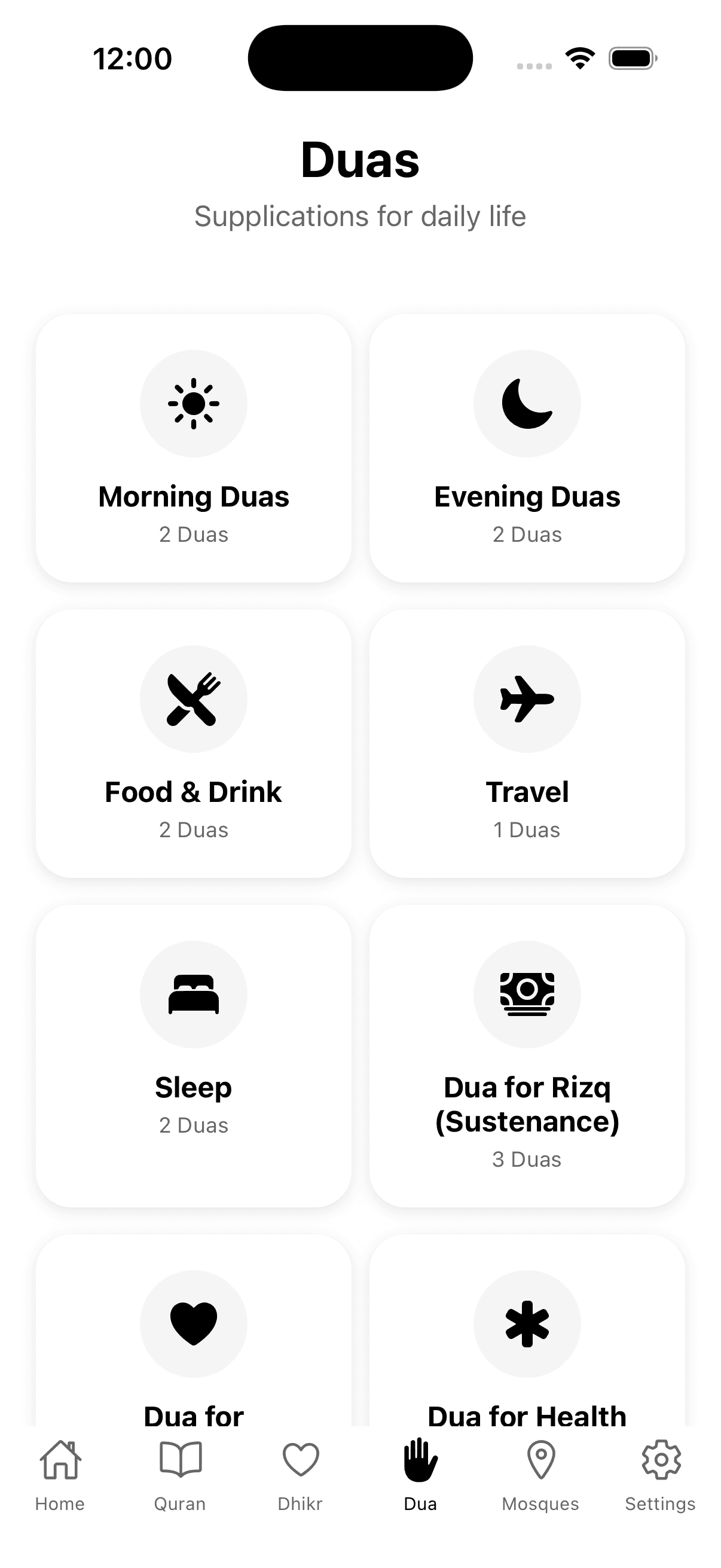Select the sun icon for Morning Duas
Viewport: 721px width, 1568px height.
pos(194,402)
